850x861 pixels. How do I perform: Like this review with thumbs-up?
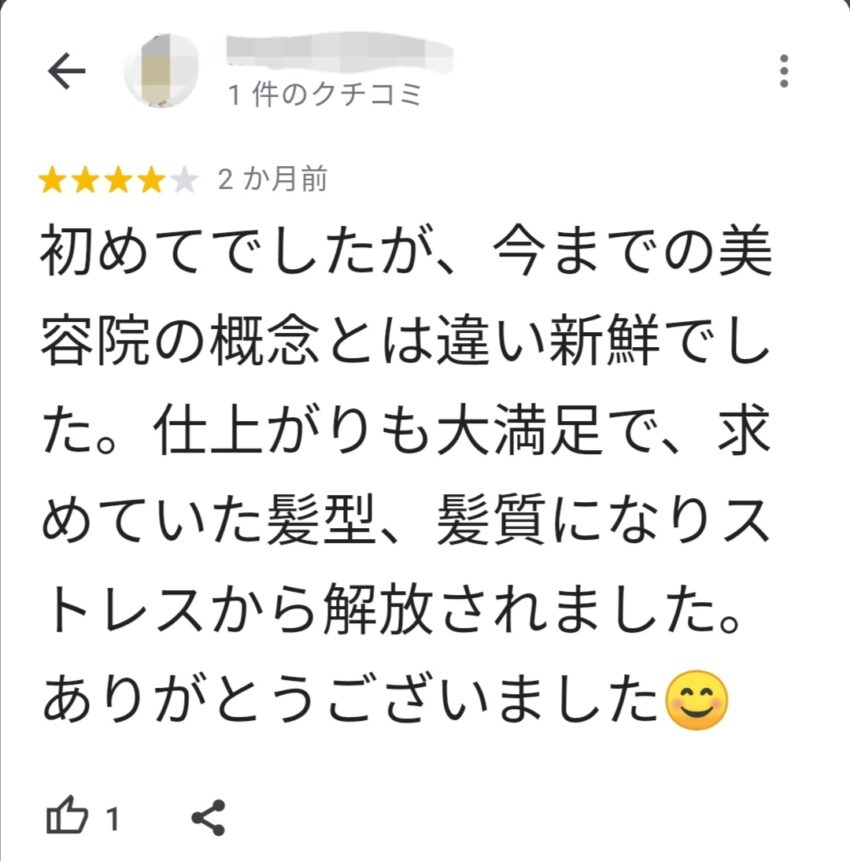tap(67, 817)
